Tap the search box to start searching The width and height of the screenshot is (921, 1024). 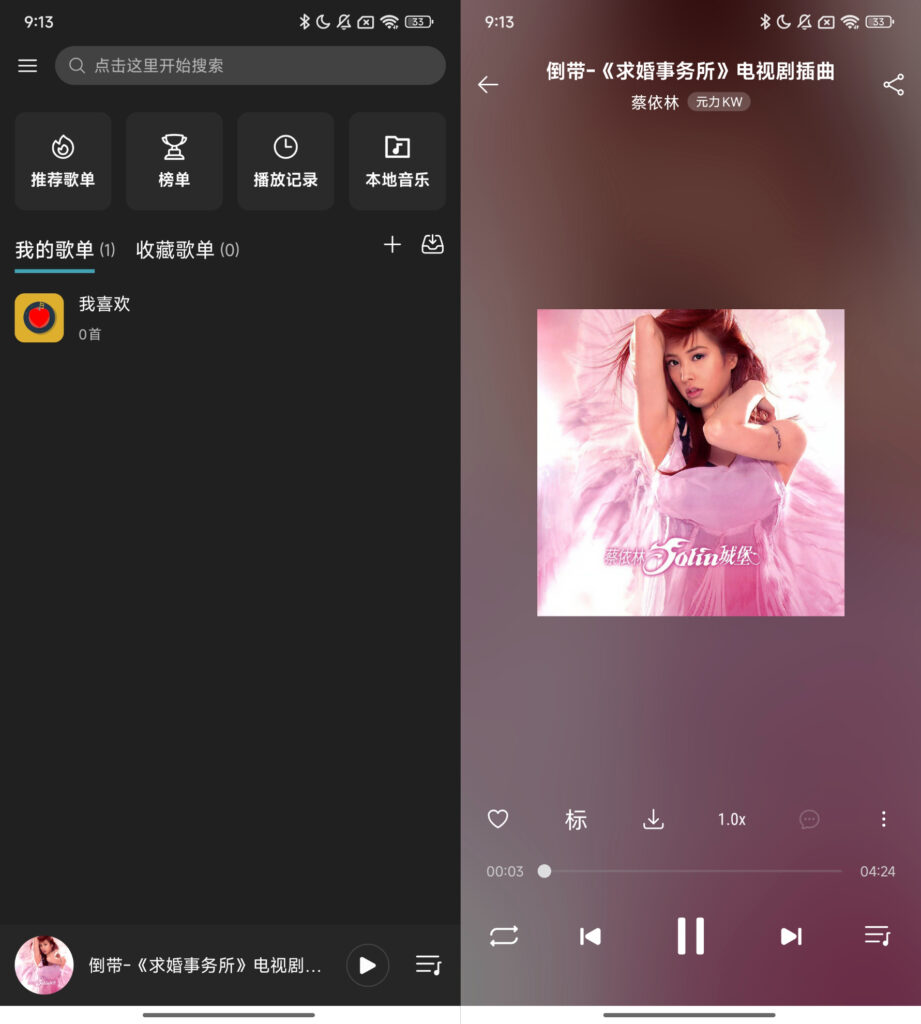(250, 66)
